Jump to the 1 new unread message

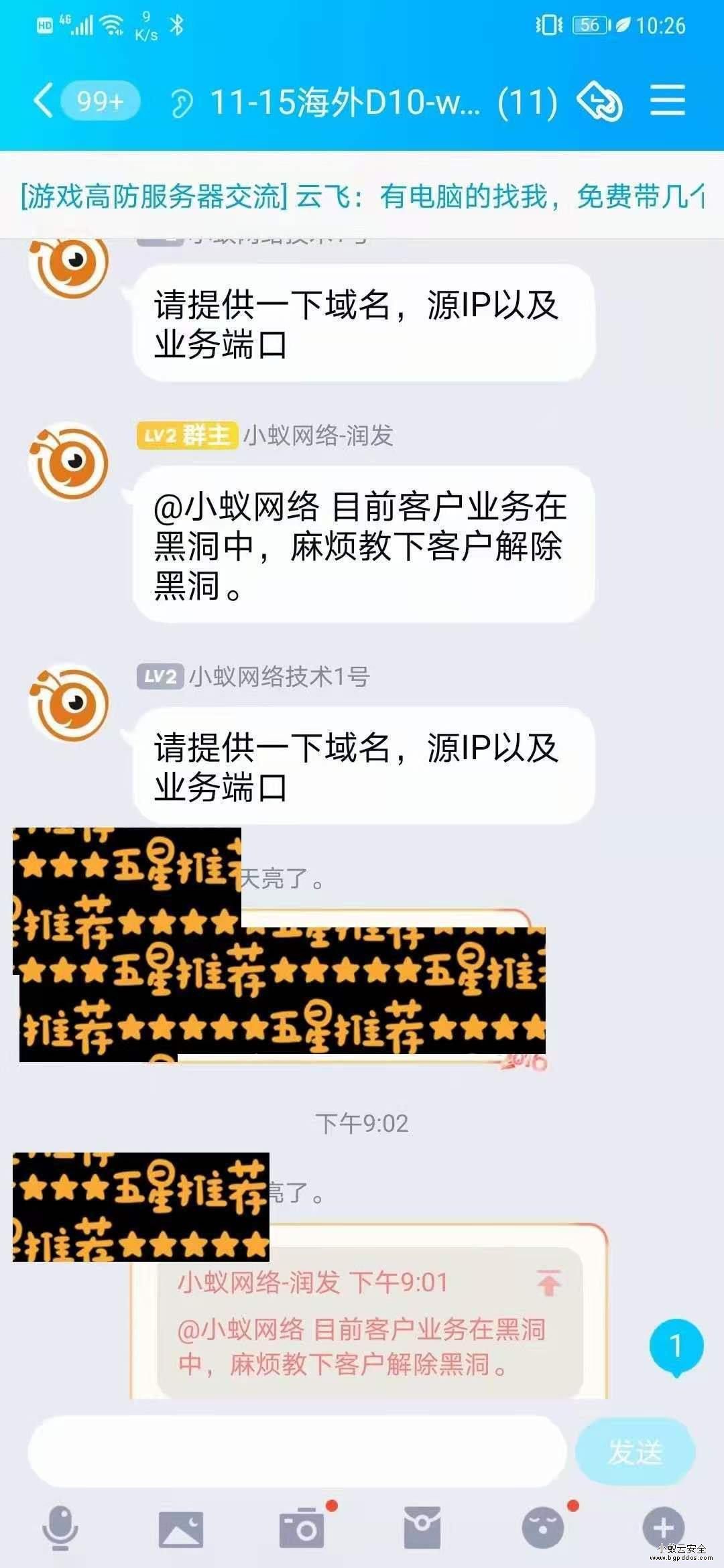click(676, 1346)
